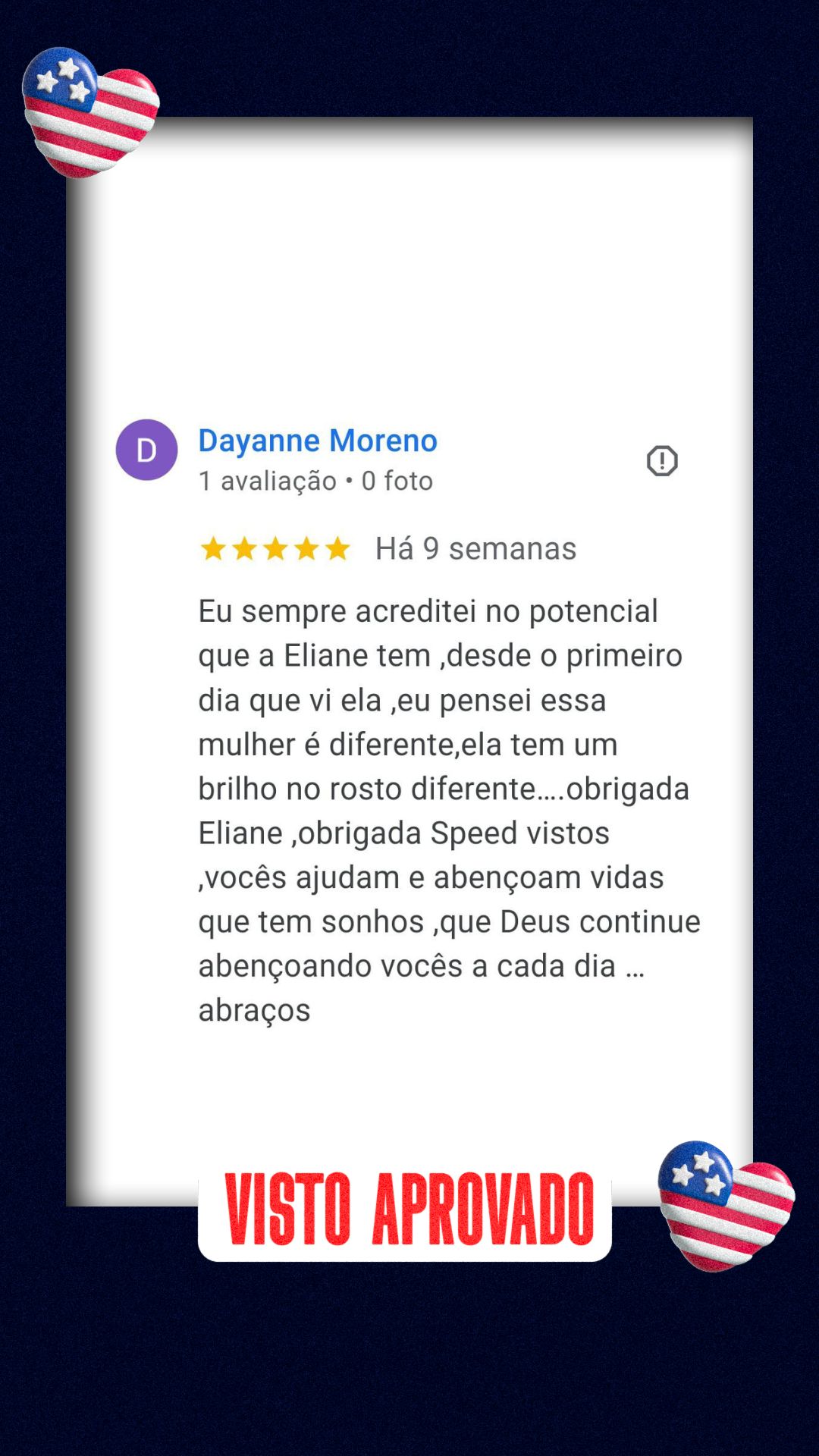This screenshot has height=1456, width=819.
Task: Open the reviewer name Dayanne Moreno link
Action: (x=317, y=441)
